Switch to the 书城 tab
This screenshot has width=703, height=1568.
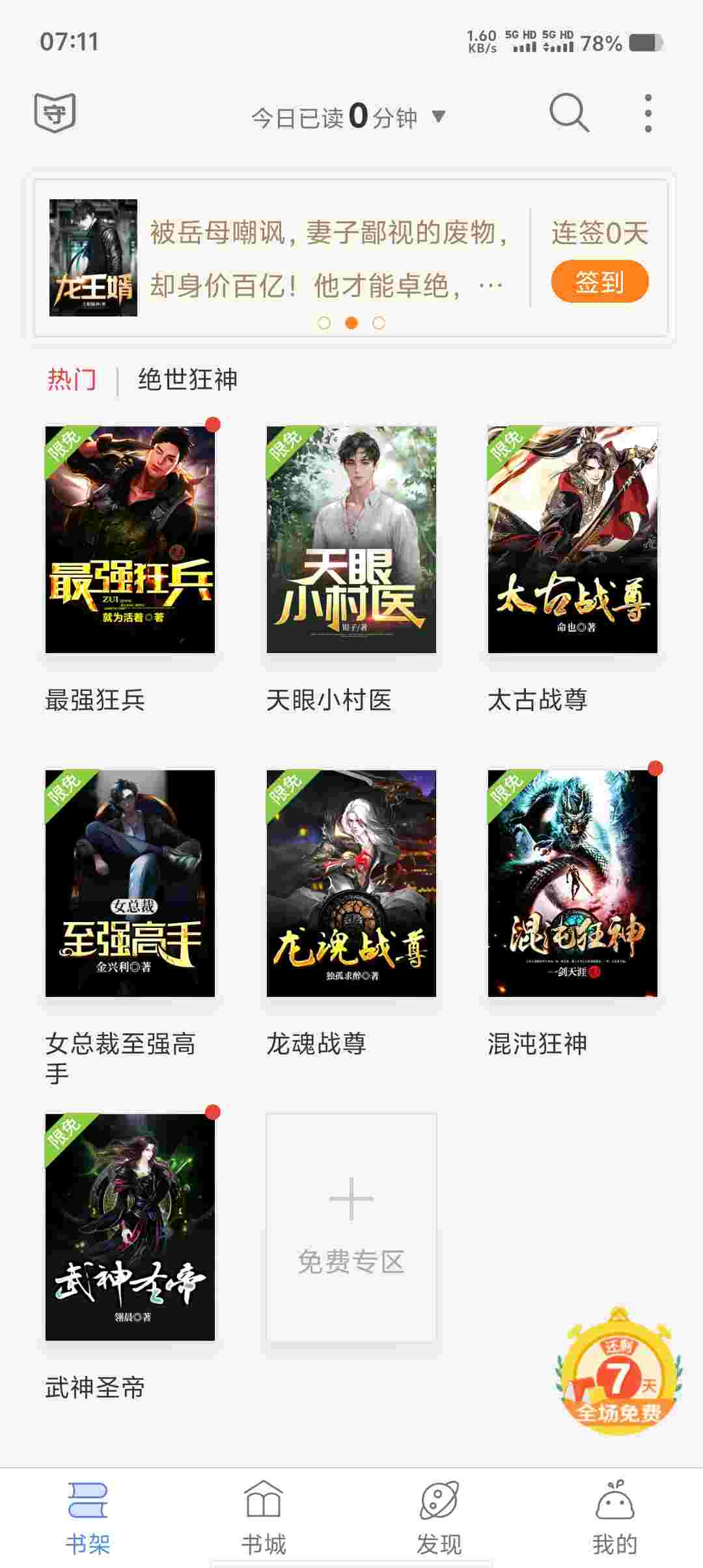click(x=264, y=1517)
